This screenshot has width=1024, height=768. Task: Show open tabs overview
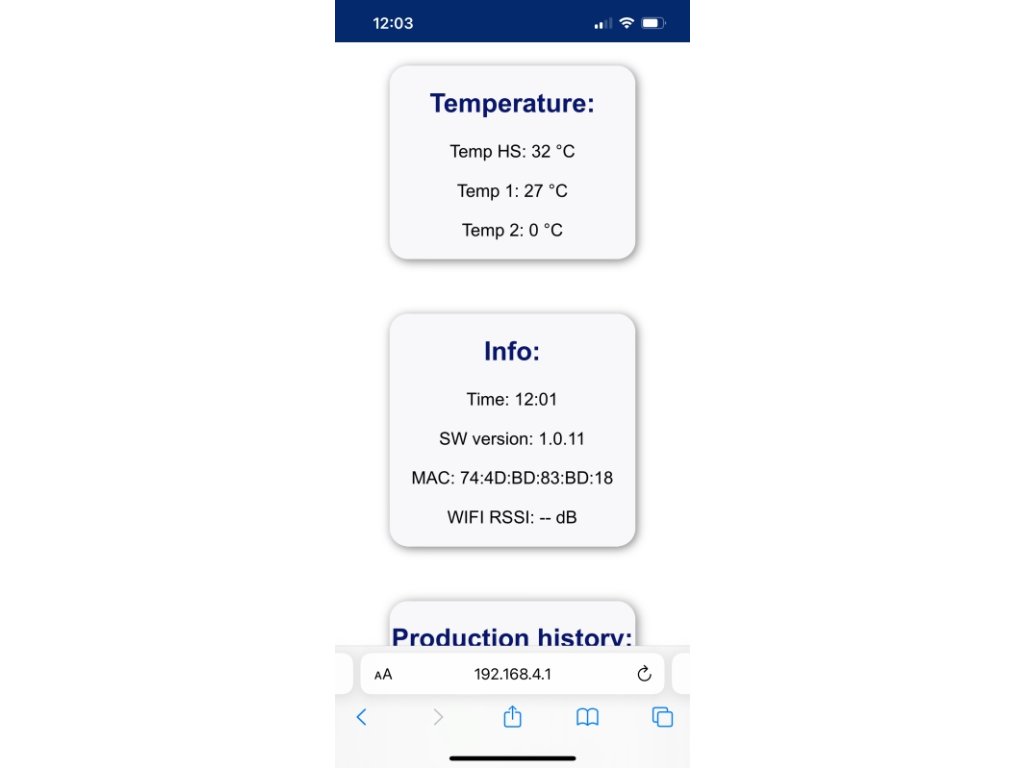[x=662, y=717]
